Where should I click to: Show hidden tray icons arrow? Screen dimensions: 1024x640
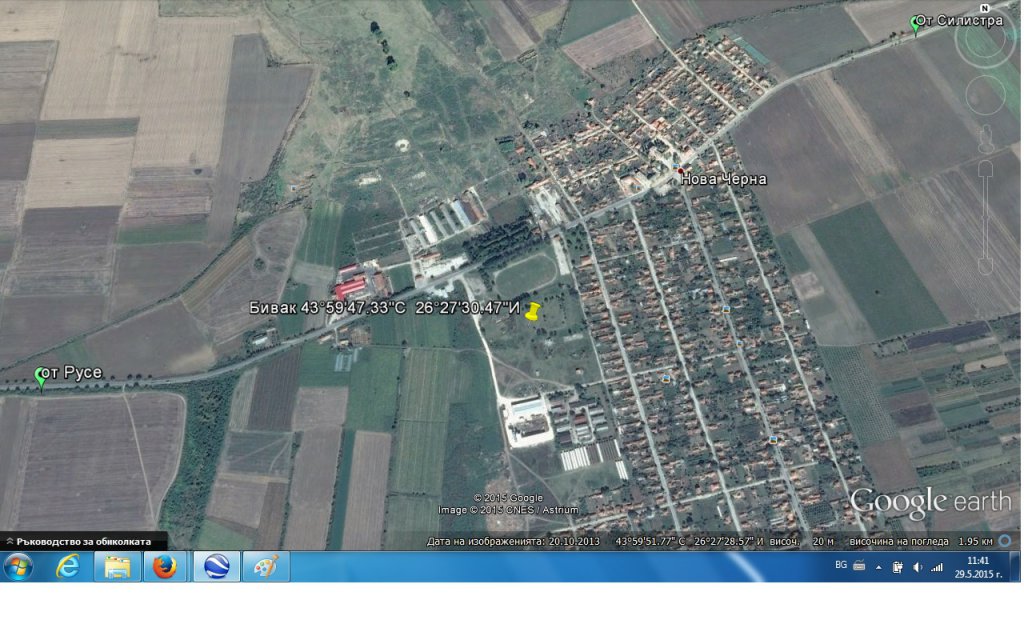click(x=878, y=567)
